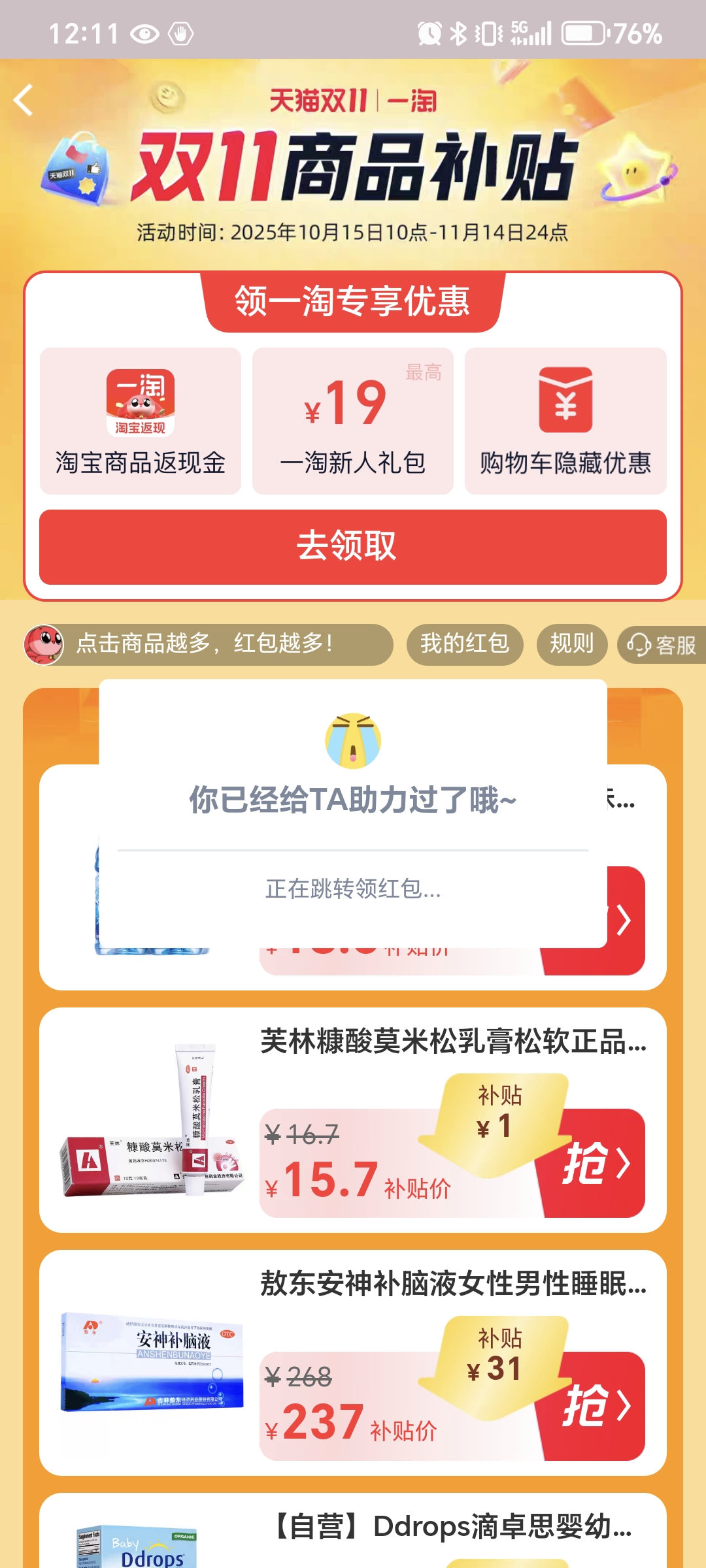
Task: Tap 抢 for 敖东安神补脑液
Action: 596,1406
